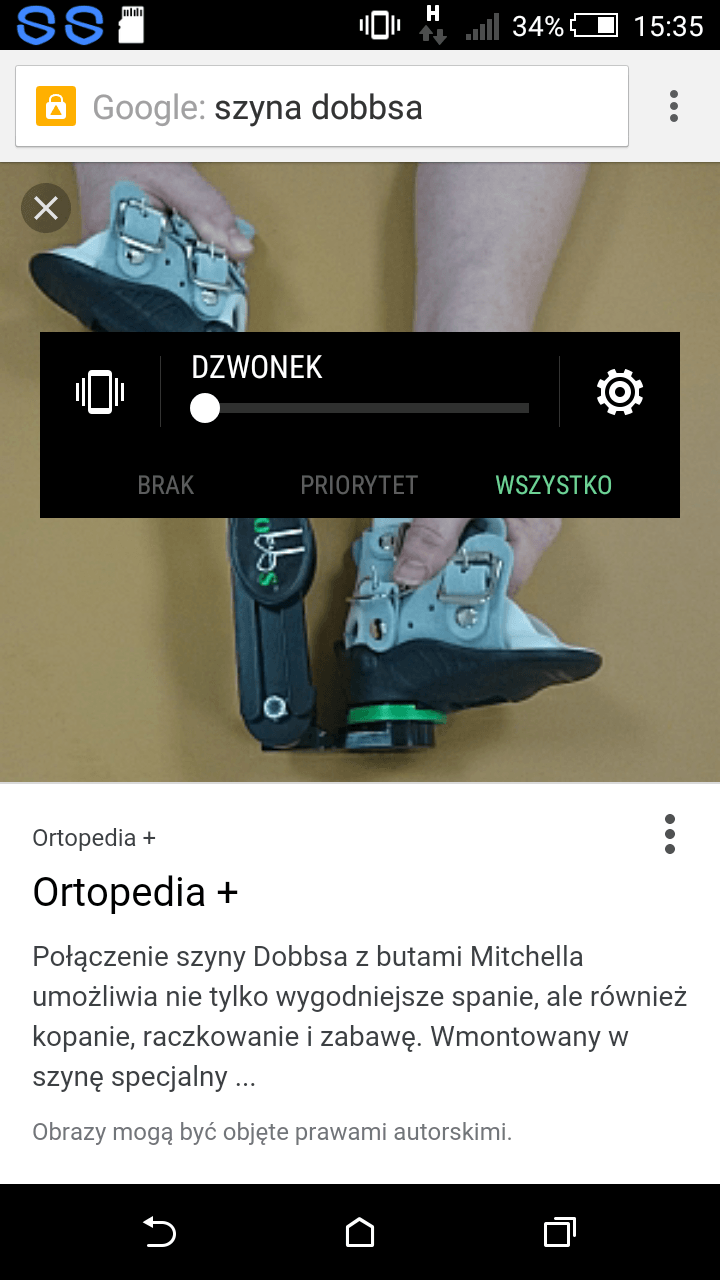This screenshot has width=720, height=1280.
Task: Open volume settings gear
Action: point(619,391)
